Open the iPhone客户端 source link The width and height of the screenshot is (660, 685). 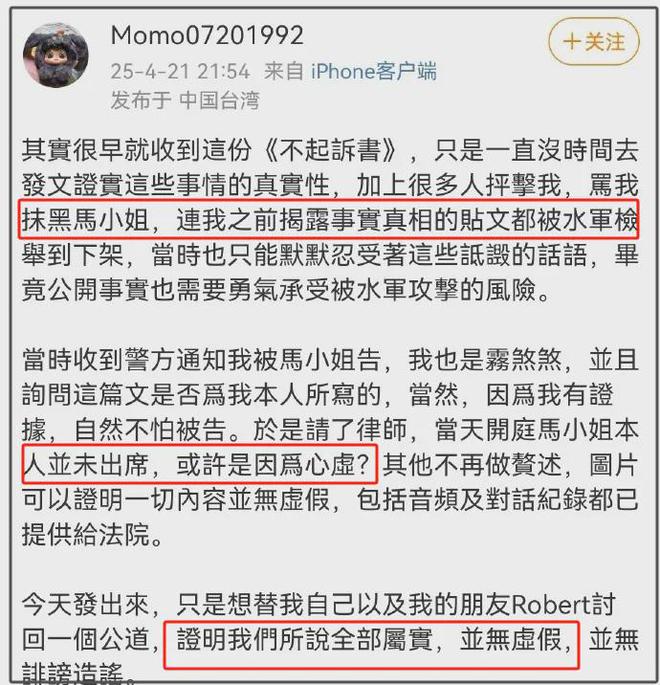[x=373, y=71]
